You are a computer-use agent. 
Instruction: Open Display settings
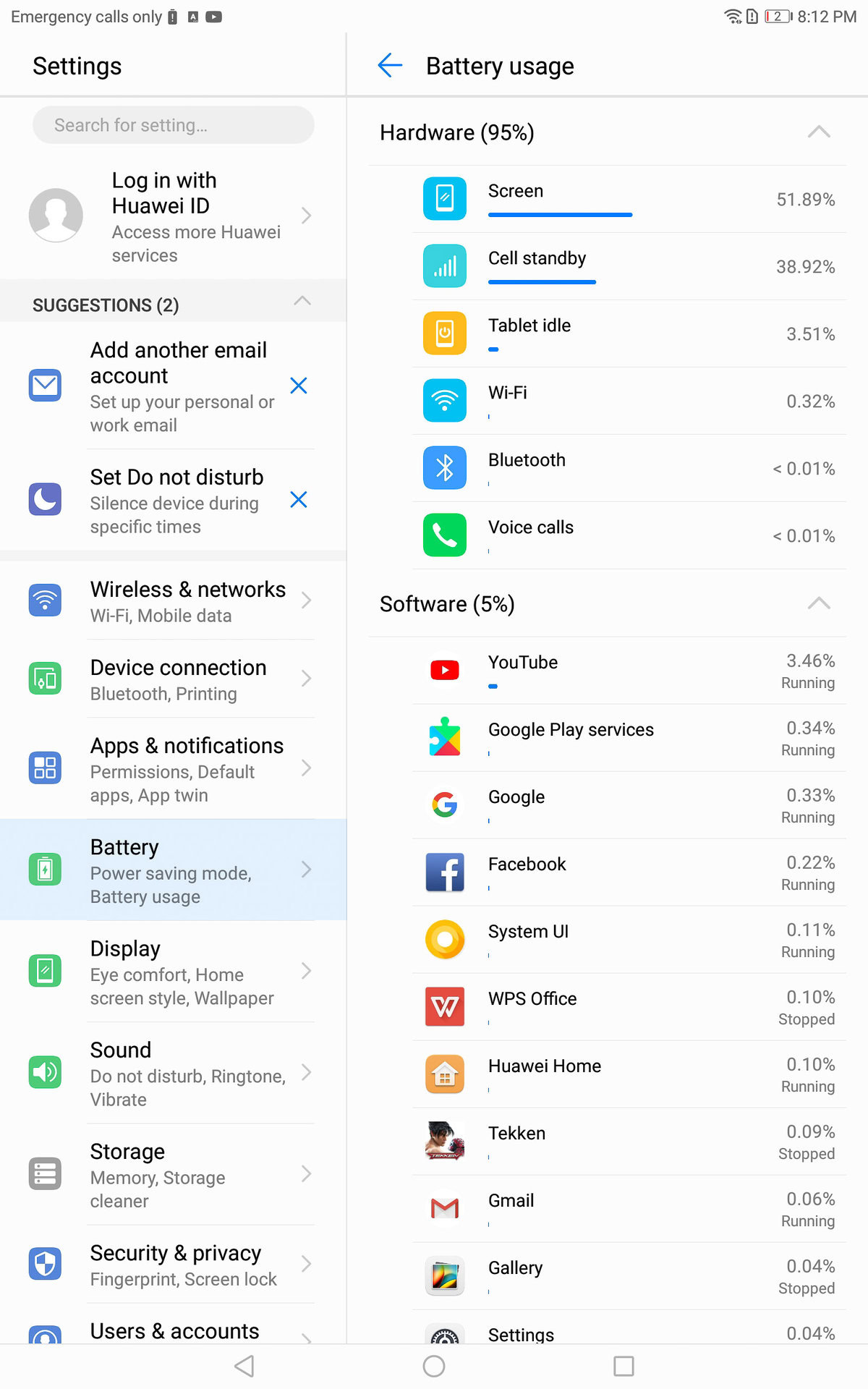click(x=174, y=971)
